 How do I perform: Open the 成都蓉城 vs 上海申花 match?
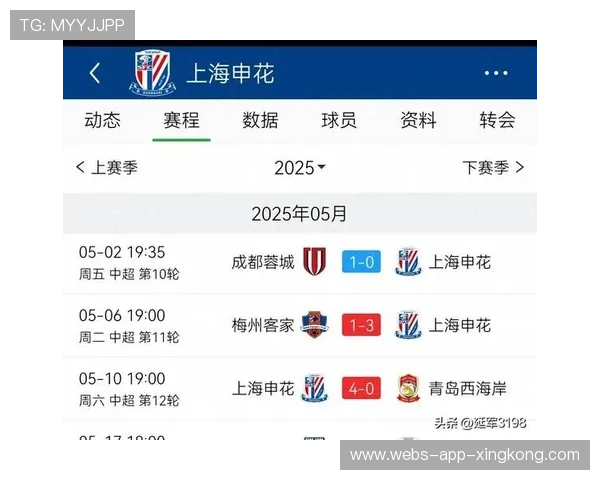tap(300, 262)
